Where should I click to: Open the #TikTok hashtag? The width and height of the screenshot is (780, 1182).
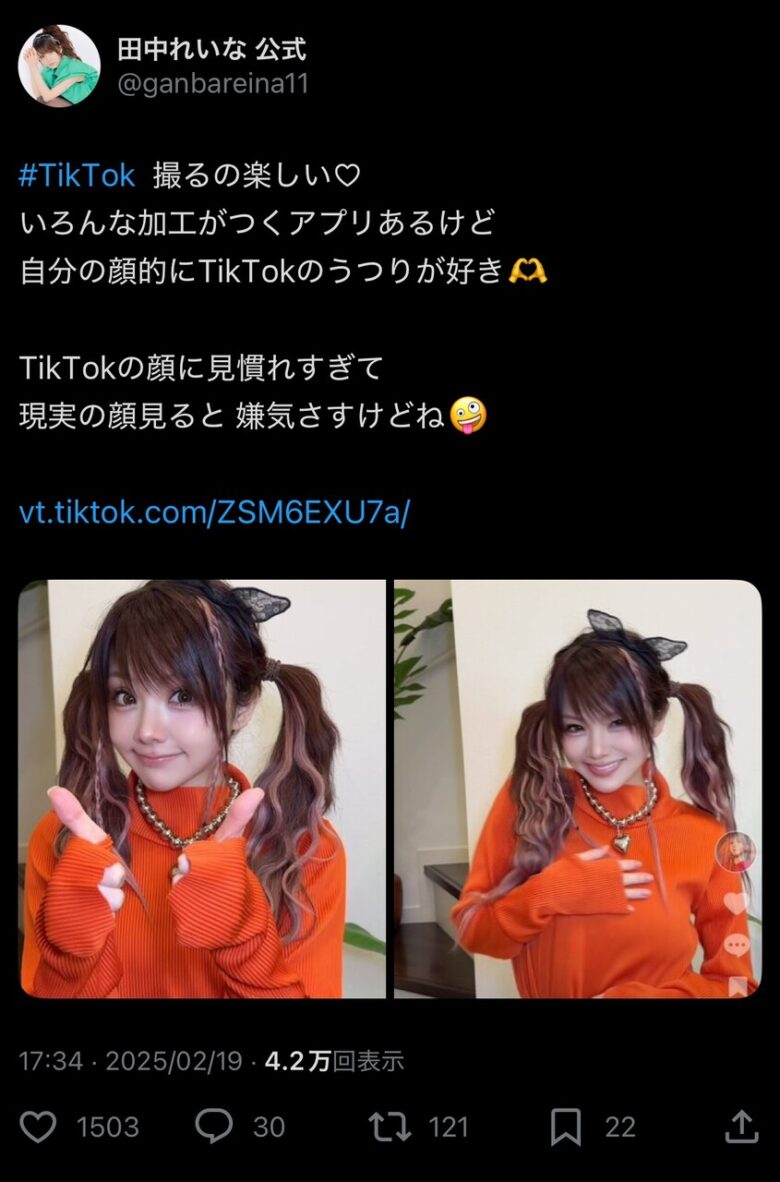(x=77, y=176)
